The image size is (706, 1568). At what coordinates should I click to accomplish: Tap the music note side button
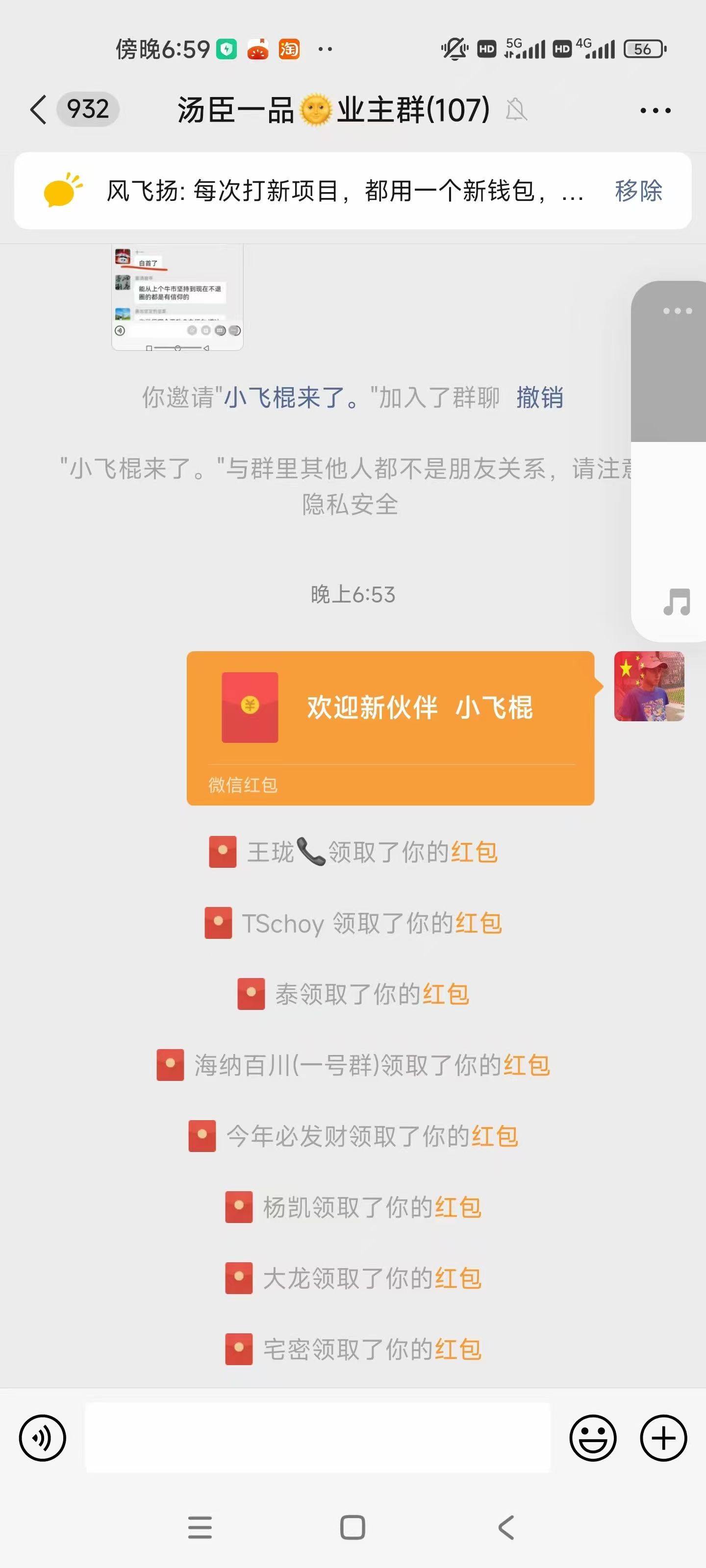coord(676,602)
